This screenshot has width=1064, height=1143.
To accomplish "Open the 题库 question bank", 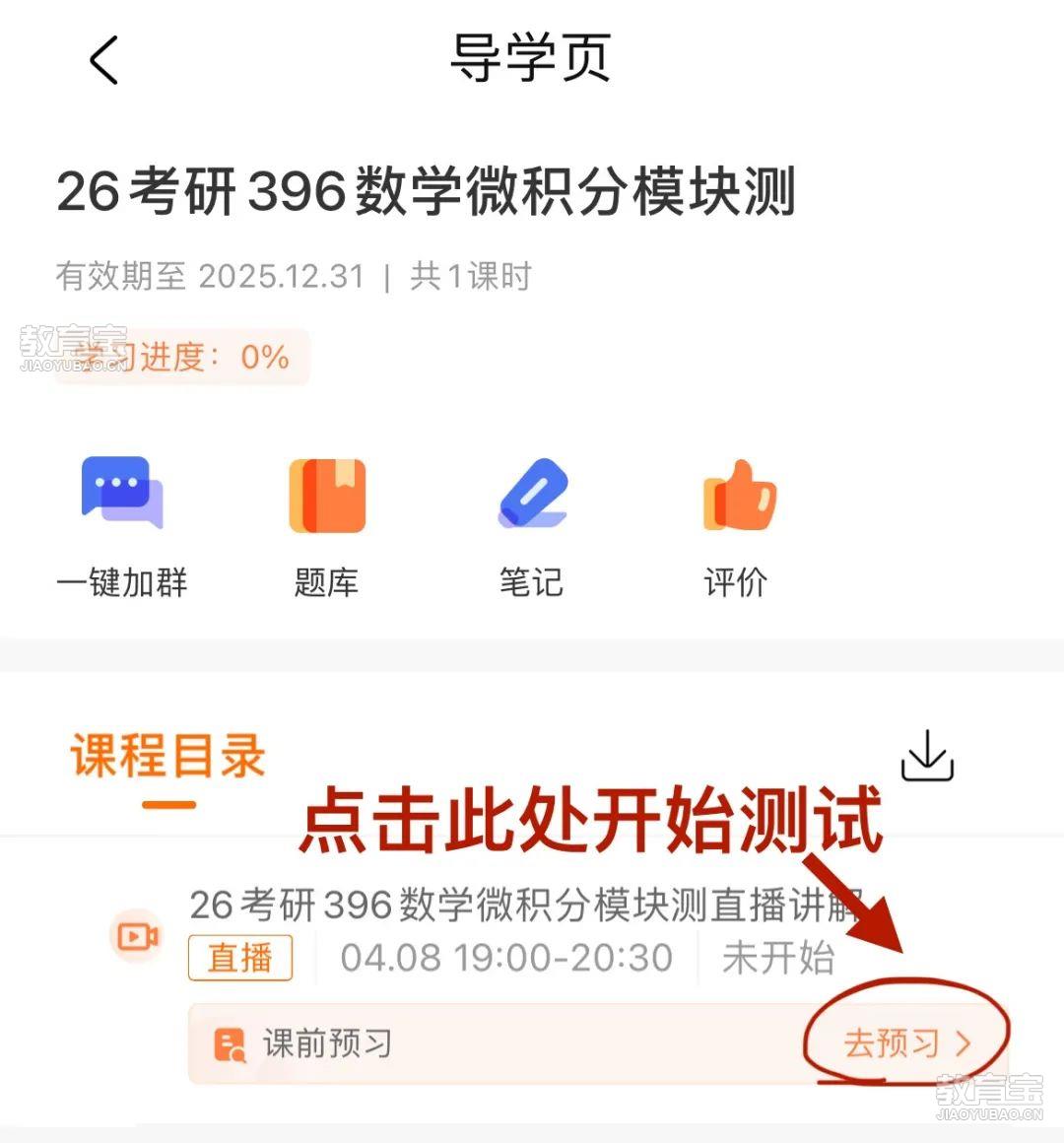I will pos(327,524).
